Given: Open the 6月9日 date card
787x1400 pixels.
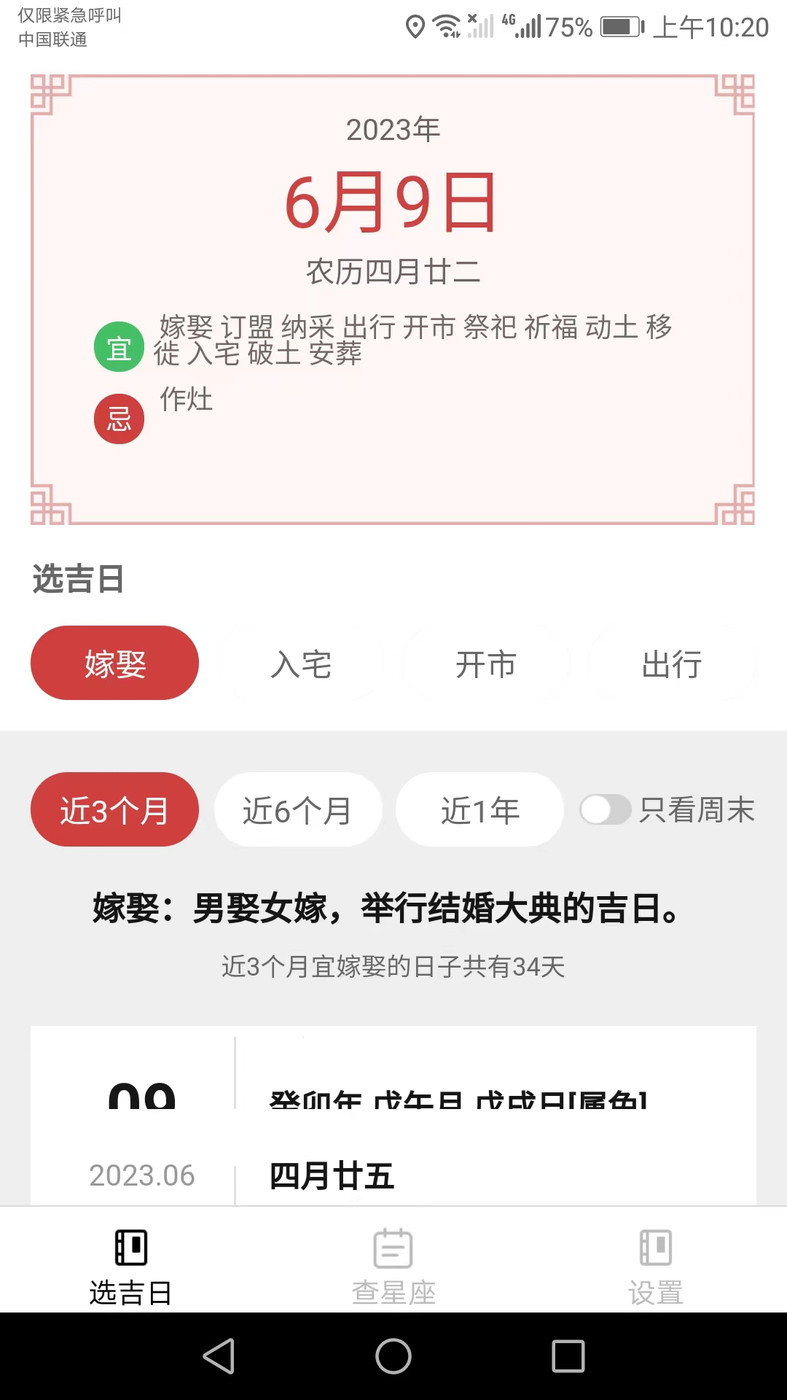Looking at the screenshot, I should click(393, 200).
